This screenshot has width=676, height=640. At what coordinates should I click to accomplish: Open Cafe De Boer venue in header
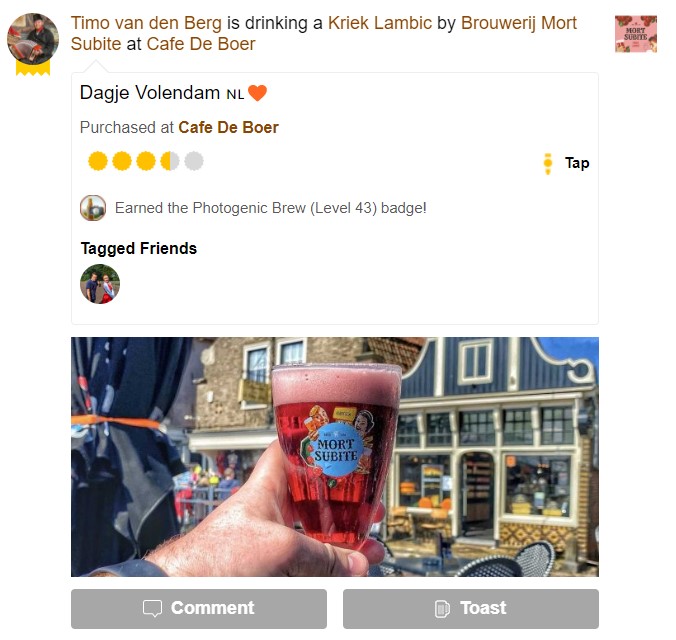[200, 44]
